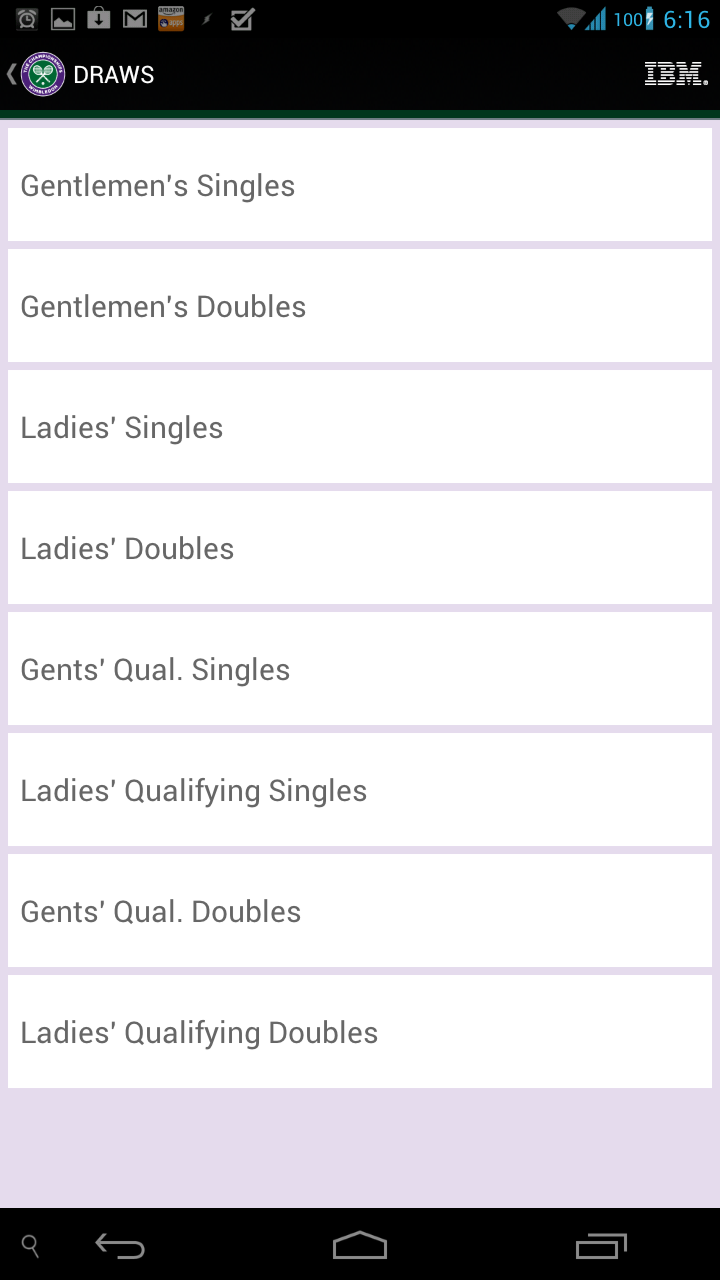Open Gentlemen's Singles draw

click(x=360, y=185)
